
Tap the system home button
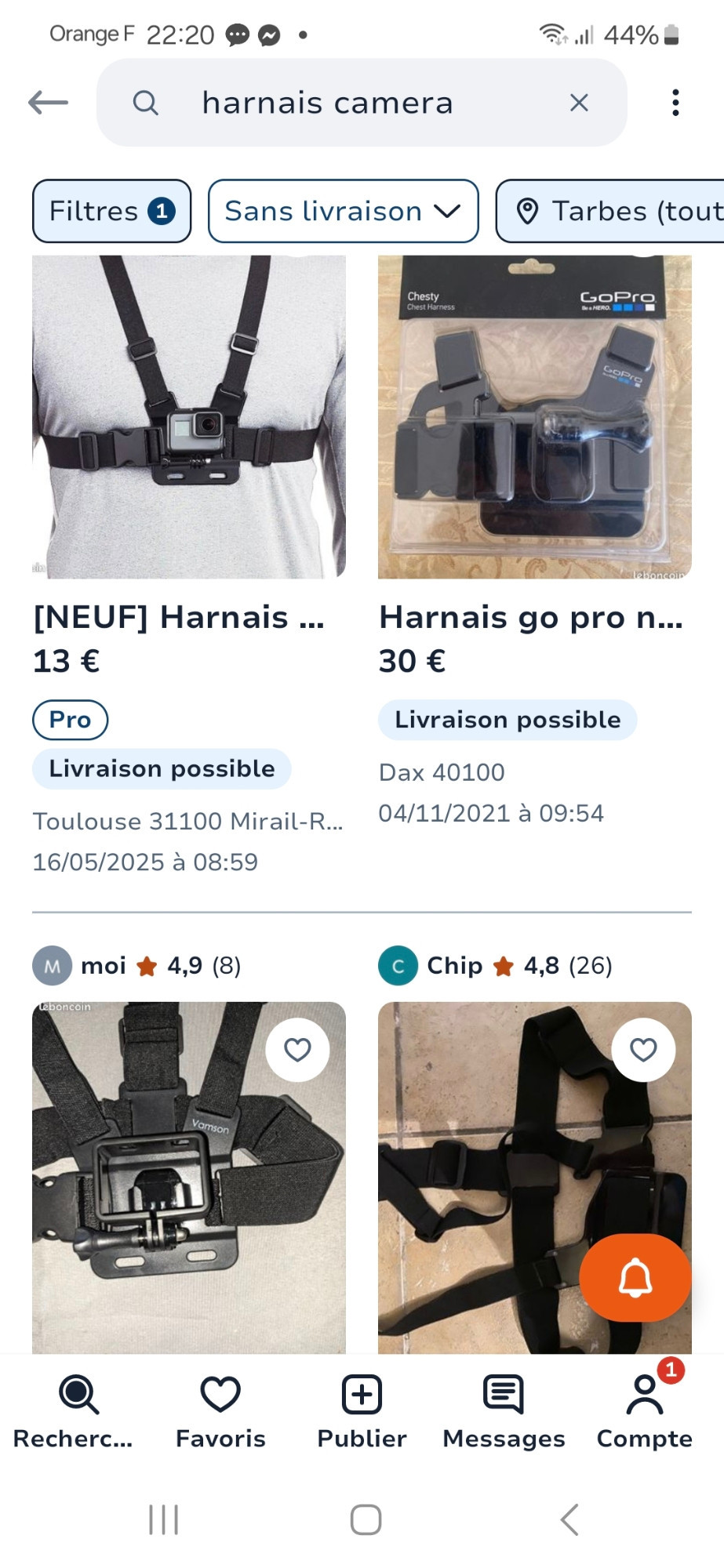tap(366, 1519)
